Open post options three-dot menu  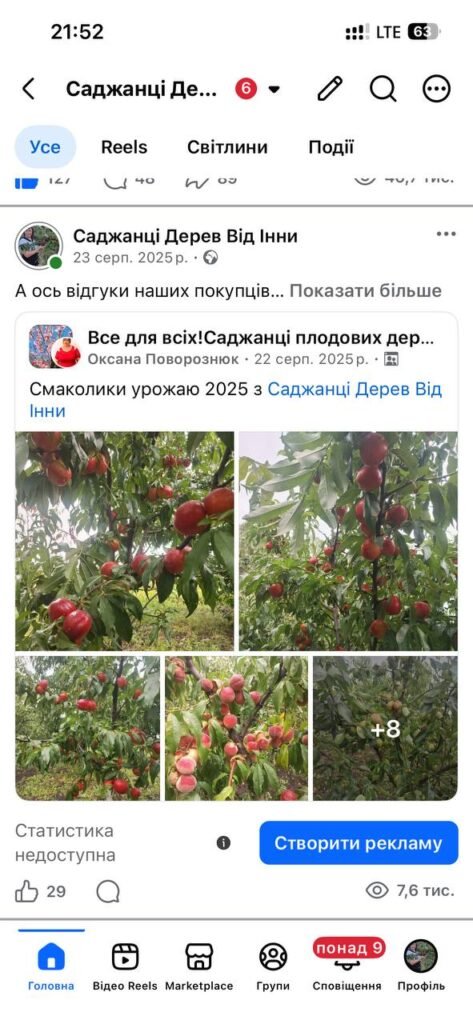(446, 234)
